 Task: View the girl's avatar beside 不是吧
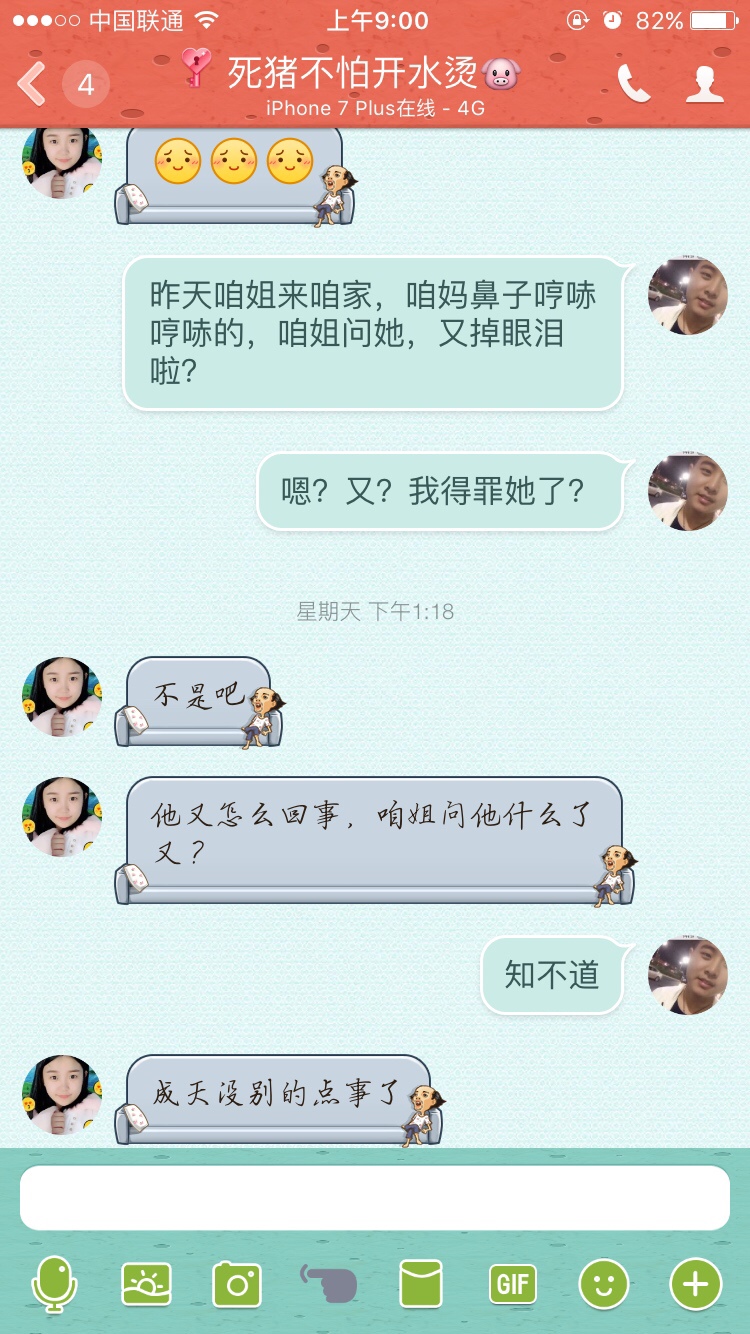pos(62,697)
